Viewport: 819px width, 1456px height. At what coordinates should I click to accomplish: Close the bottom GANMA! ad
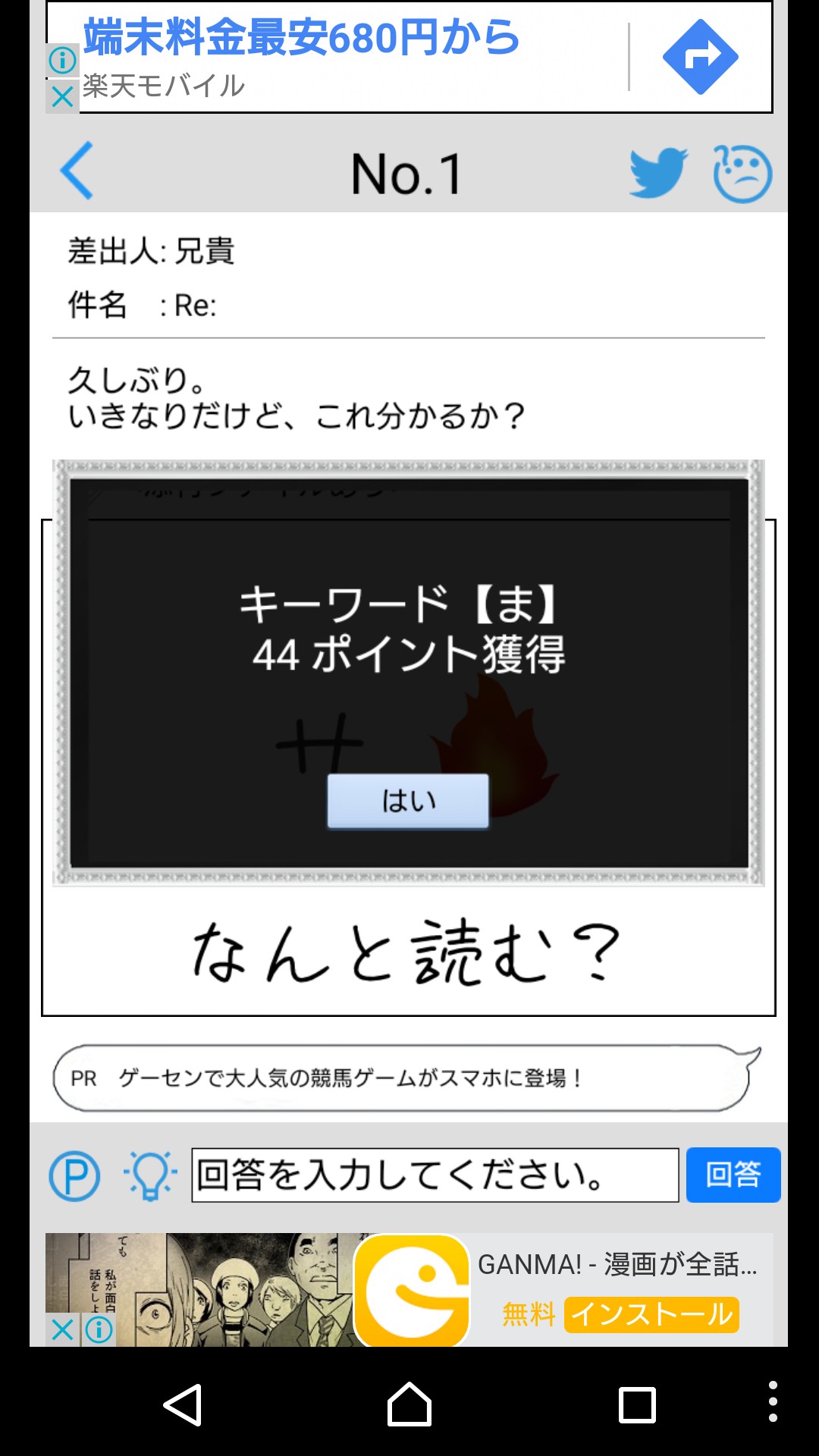[62, 1329]
